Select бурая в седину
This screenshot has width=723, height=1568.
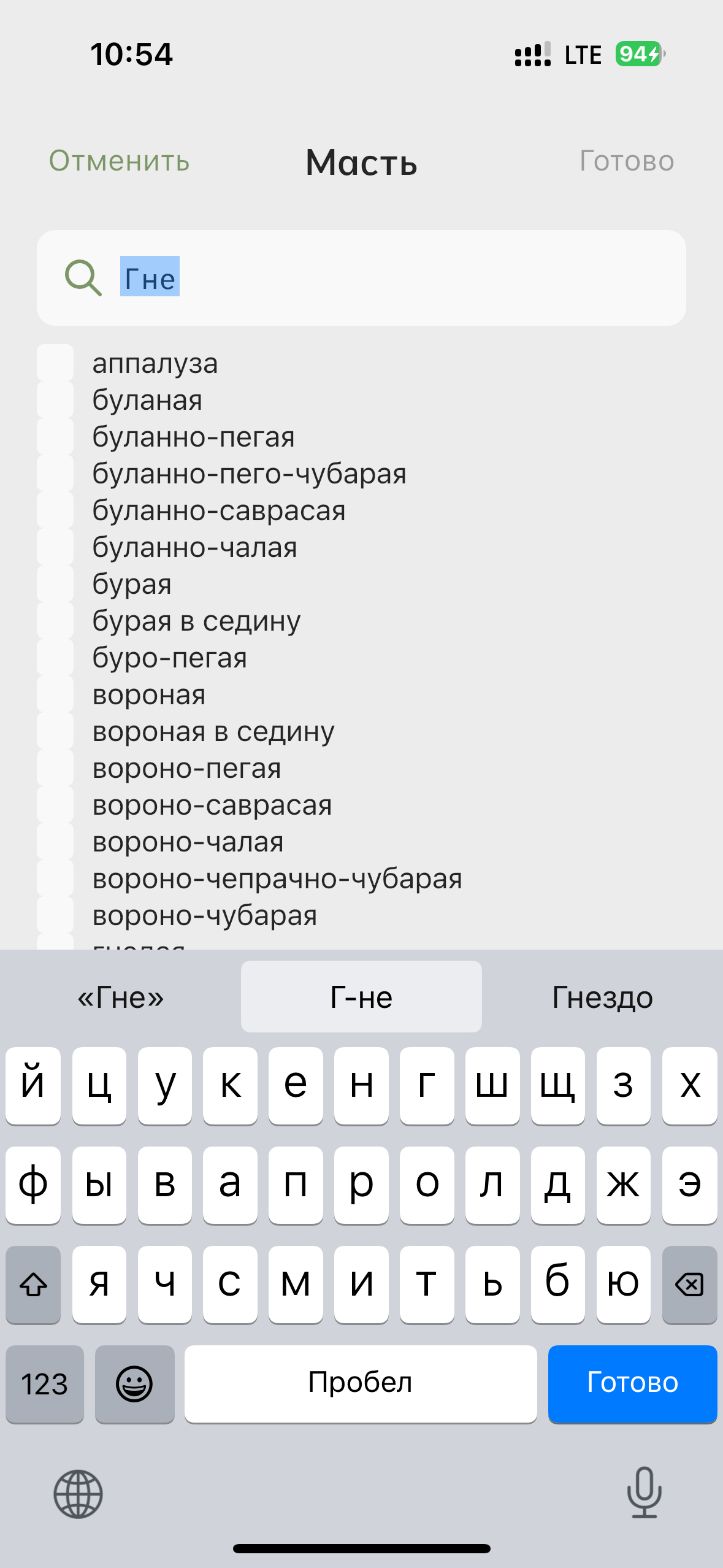click(x=55, y=621)
